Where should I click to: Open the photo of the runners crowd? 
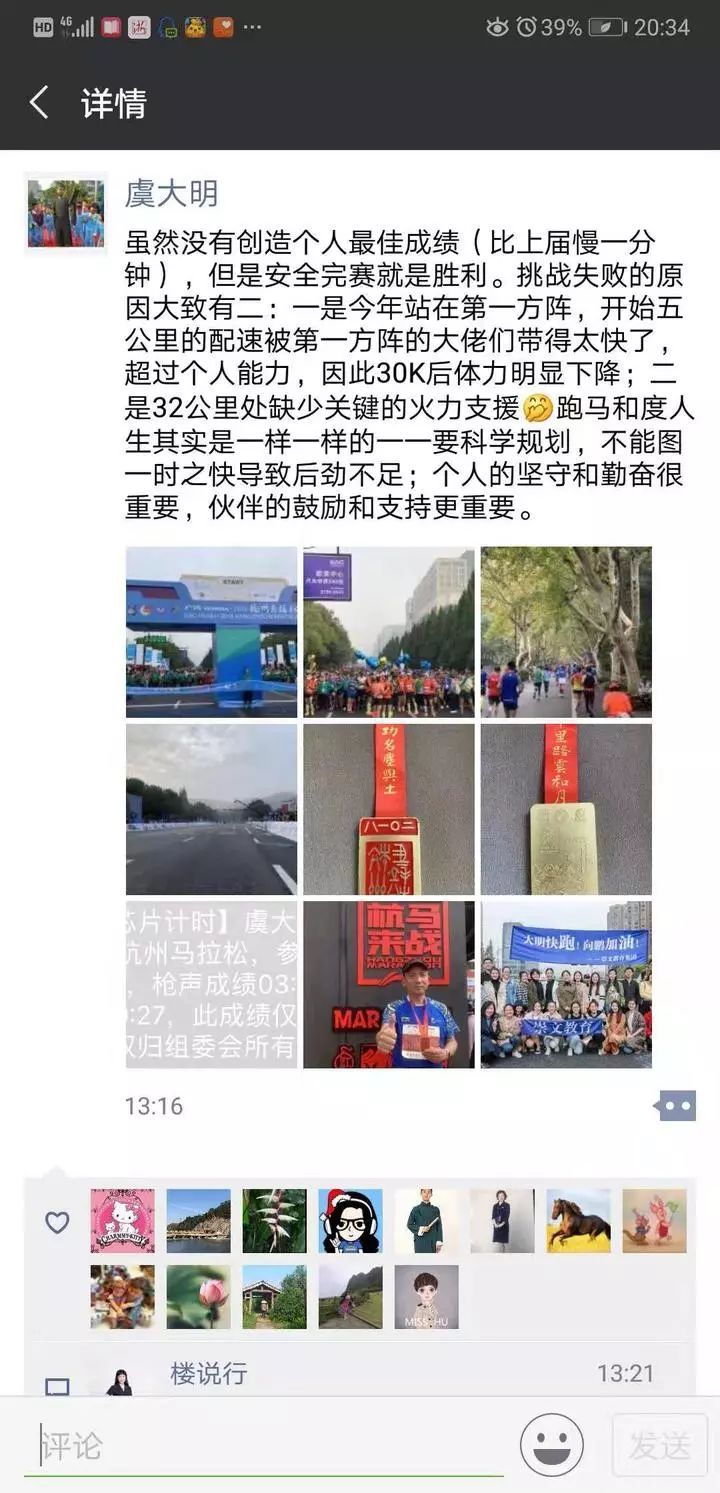tap(389, 631)
